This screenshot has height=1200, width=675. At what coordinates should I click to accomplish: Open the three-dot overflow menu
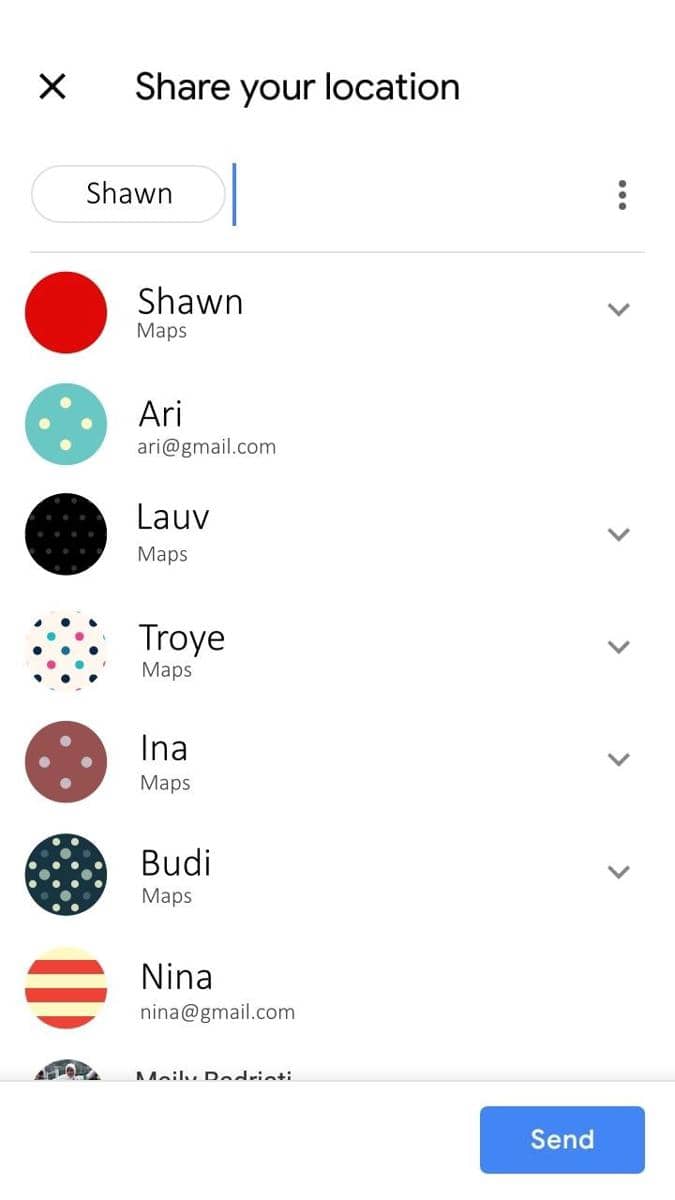click(x=622, y=194)
